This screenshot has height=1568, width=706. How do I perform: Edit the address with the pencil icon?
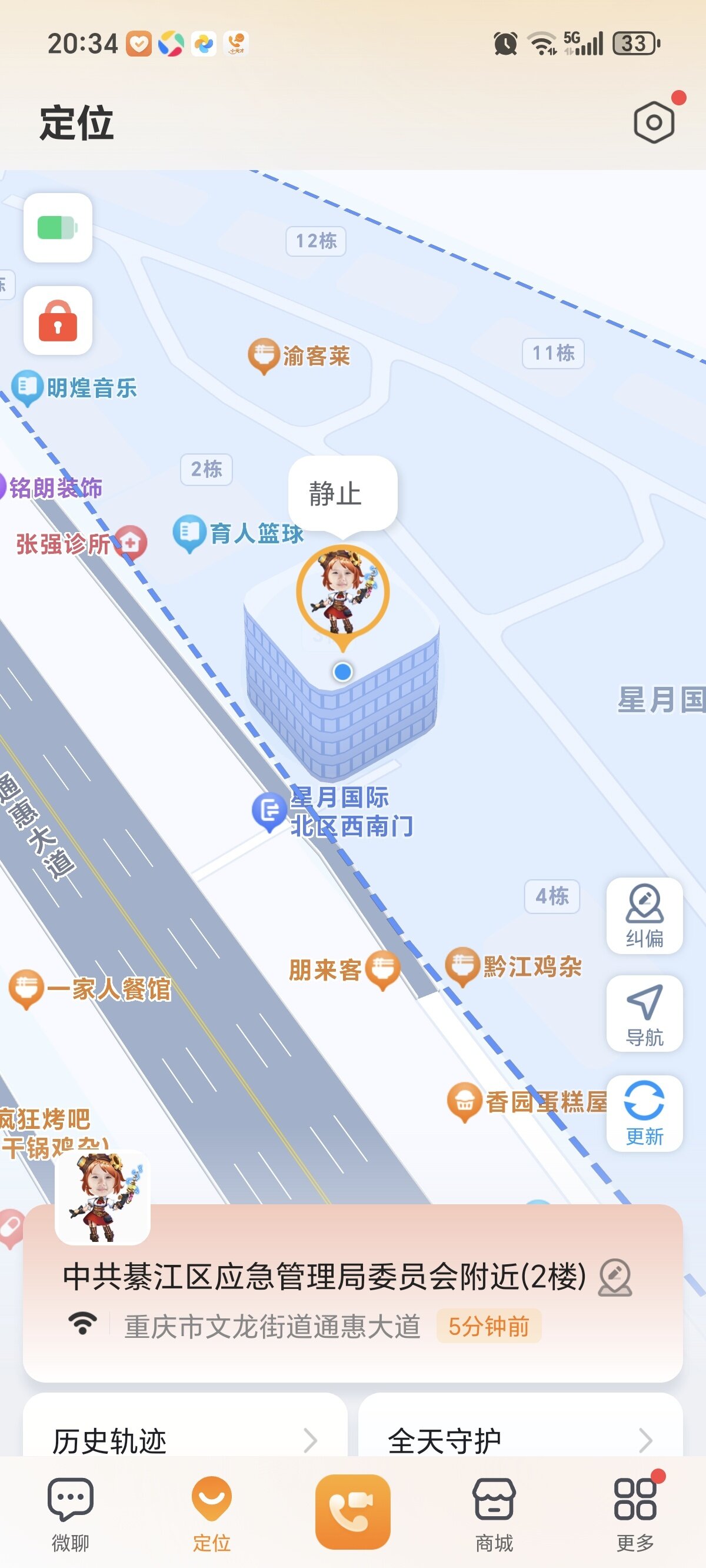615,1277
